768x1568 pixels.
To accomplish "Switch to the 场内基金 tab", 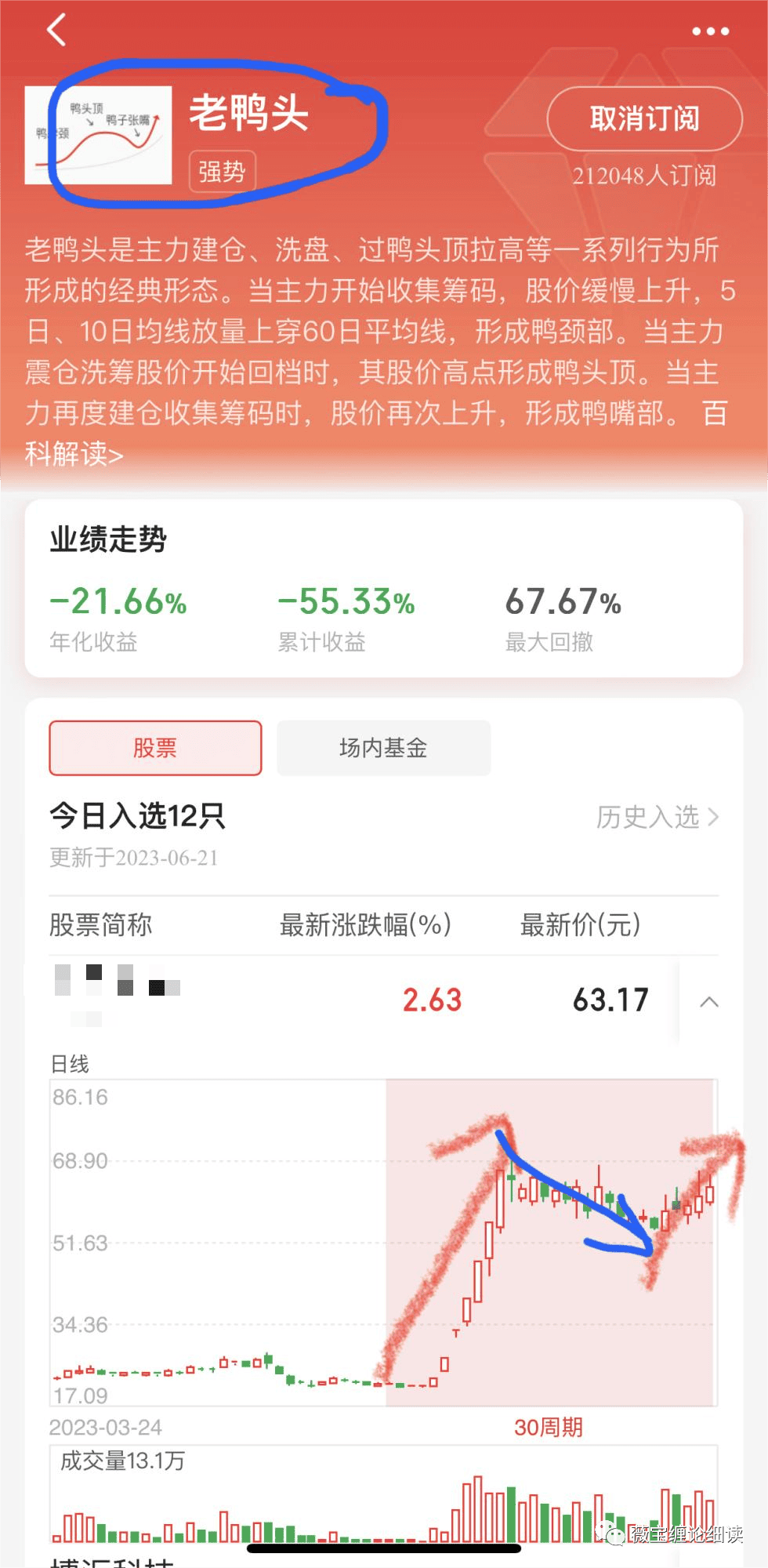I will point(383,748).
